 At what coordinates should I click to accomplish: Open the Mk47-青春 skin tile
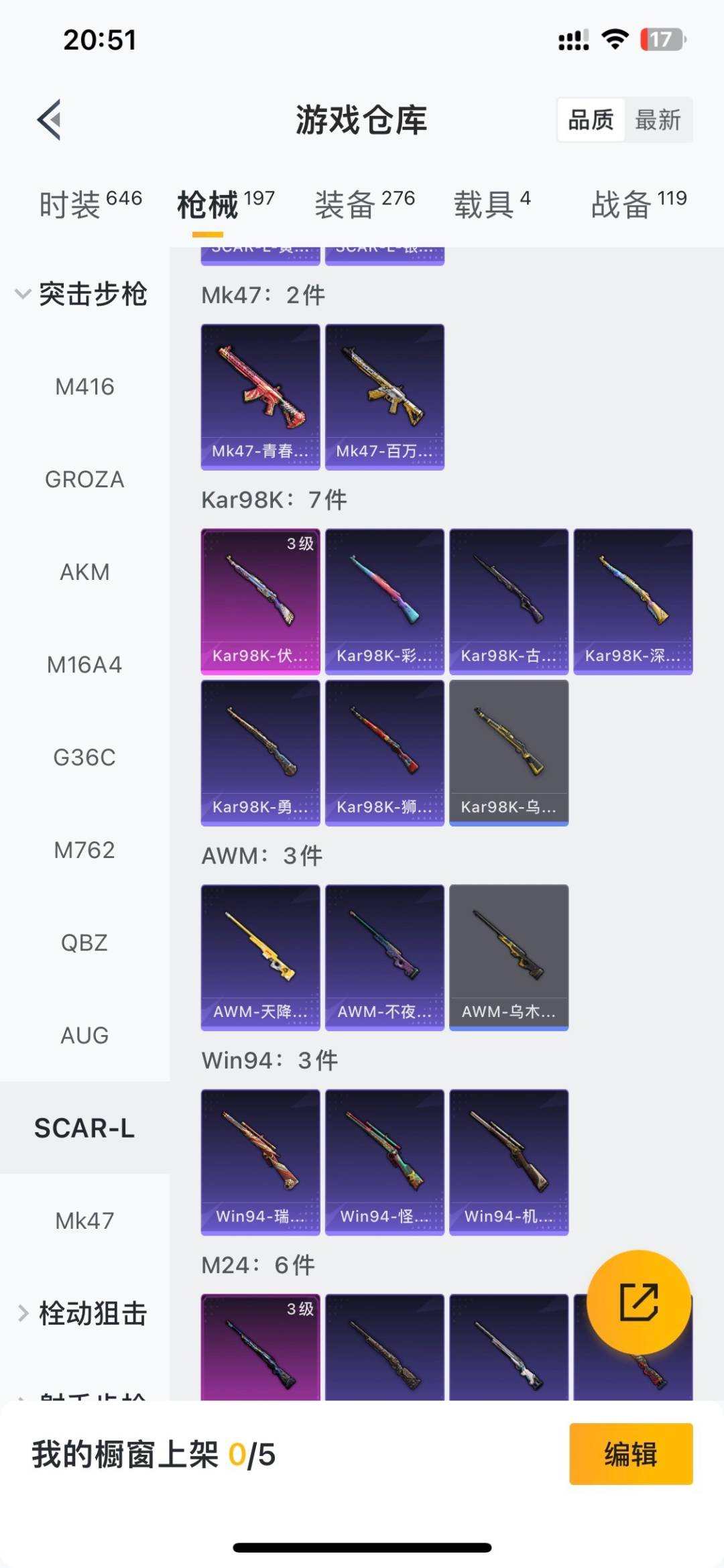[260, 396]
